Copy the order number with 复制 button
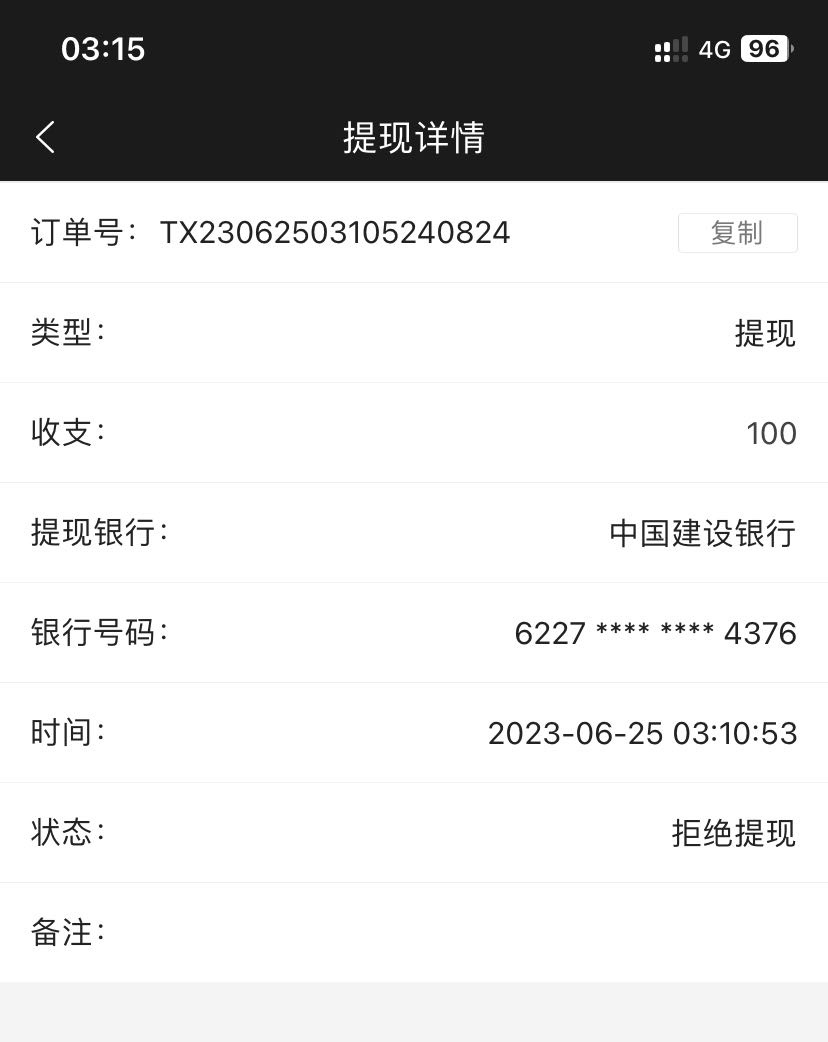 [737, 233]
